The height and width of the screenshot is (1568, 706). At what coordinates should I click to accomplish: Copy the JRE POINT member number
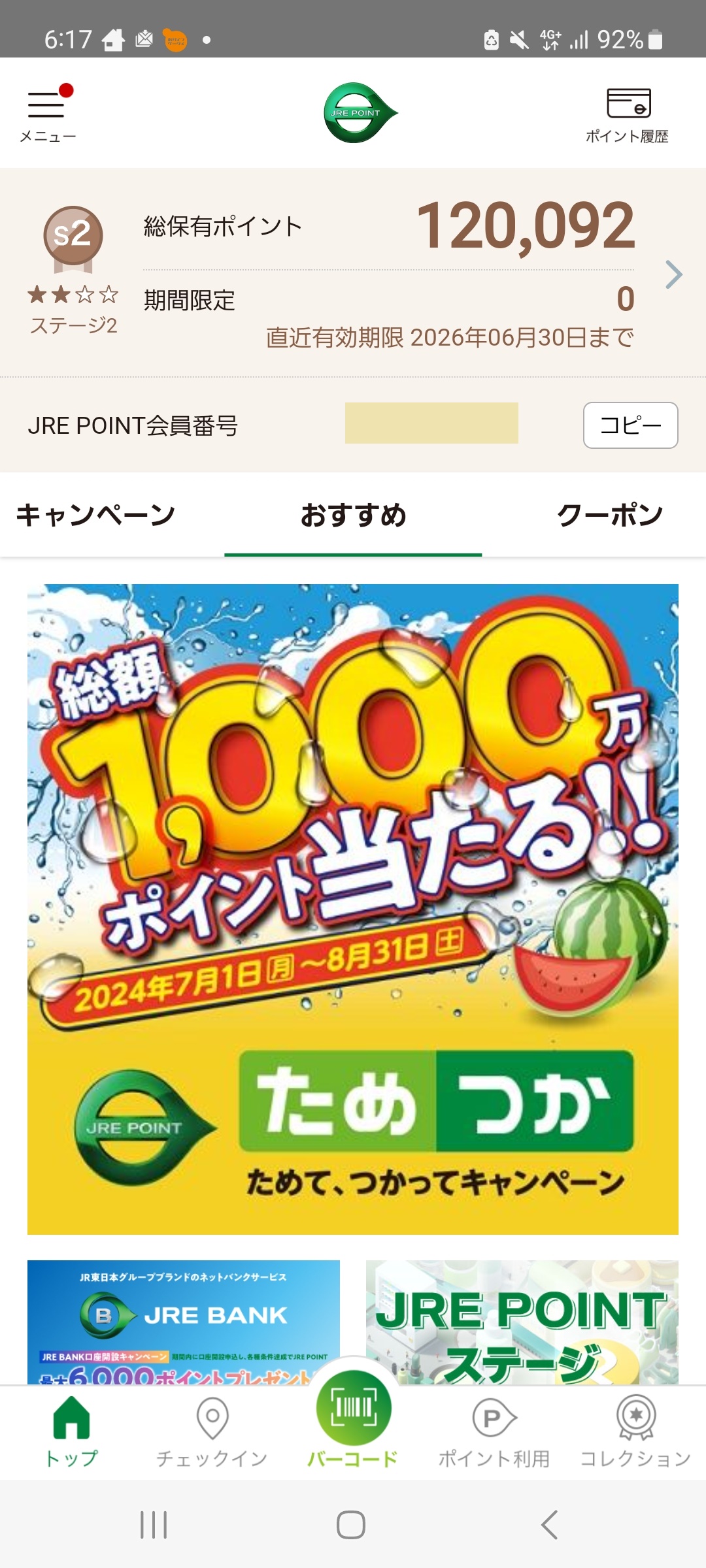630,425
